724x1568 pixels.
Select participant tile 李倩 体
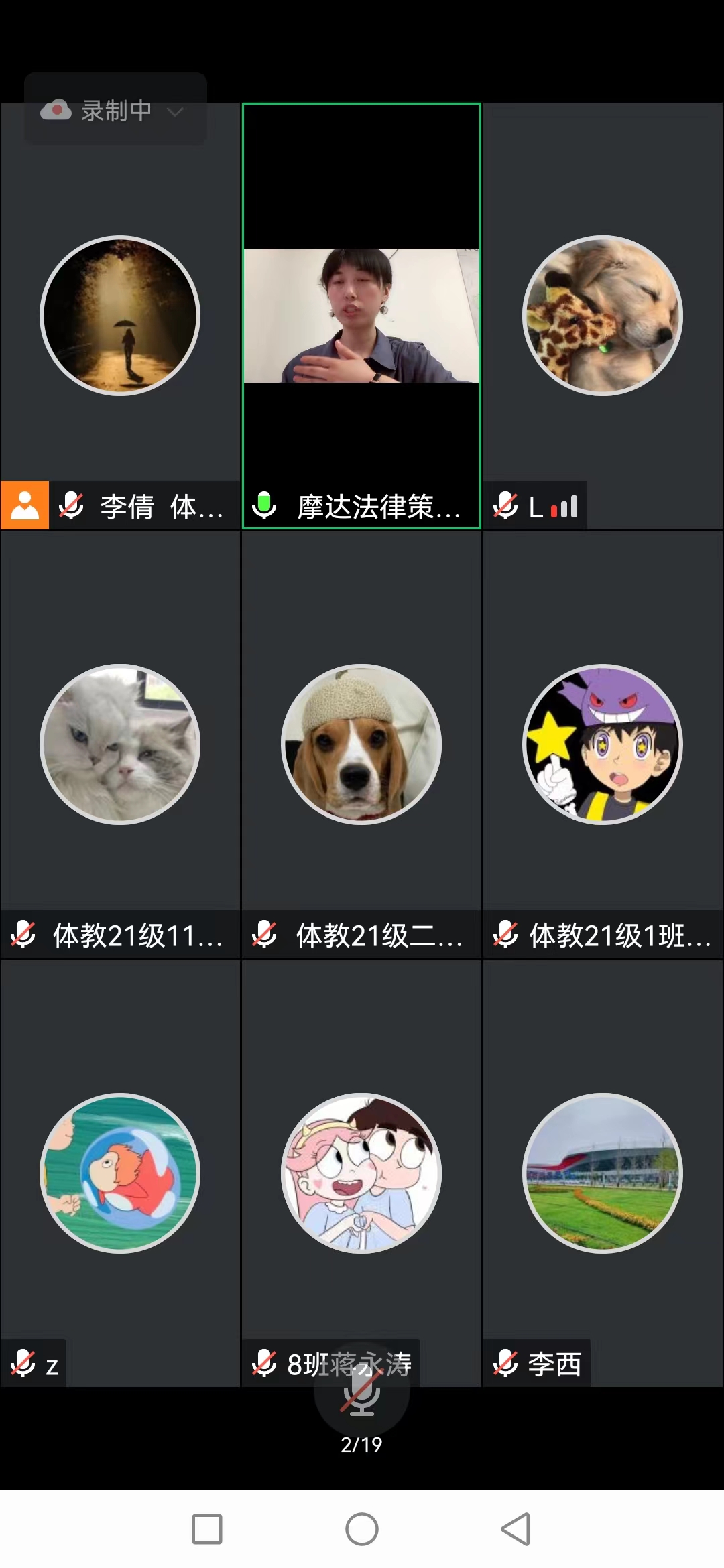120,316
